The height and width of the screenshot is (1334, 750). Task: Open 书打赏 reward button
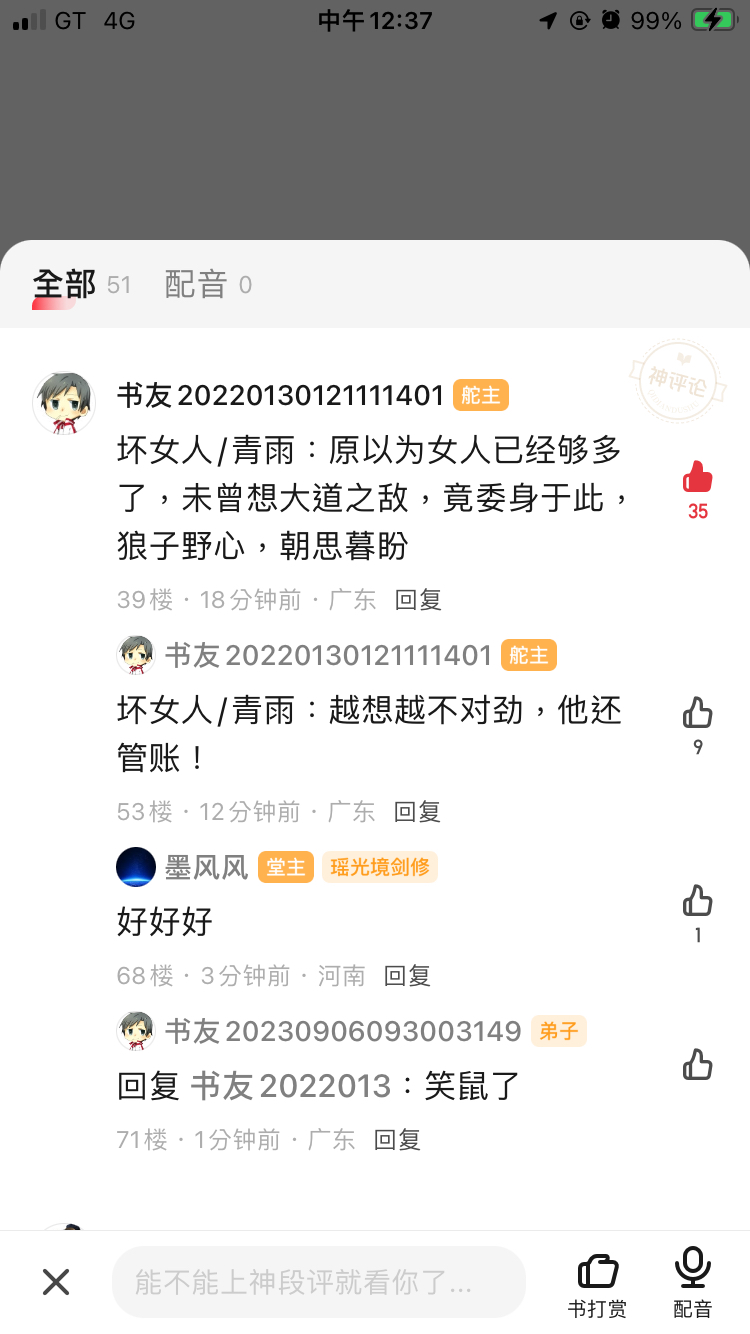(597, 1282)
